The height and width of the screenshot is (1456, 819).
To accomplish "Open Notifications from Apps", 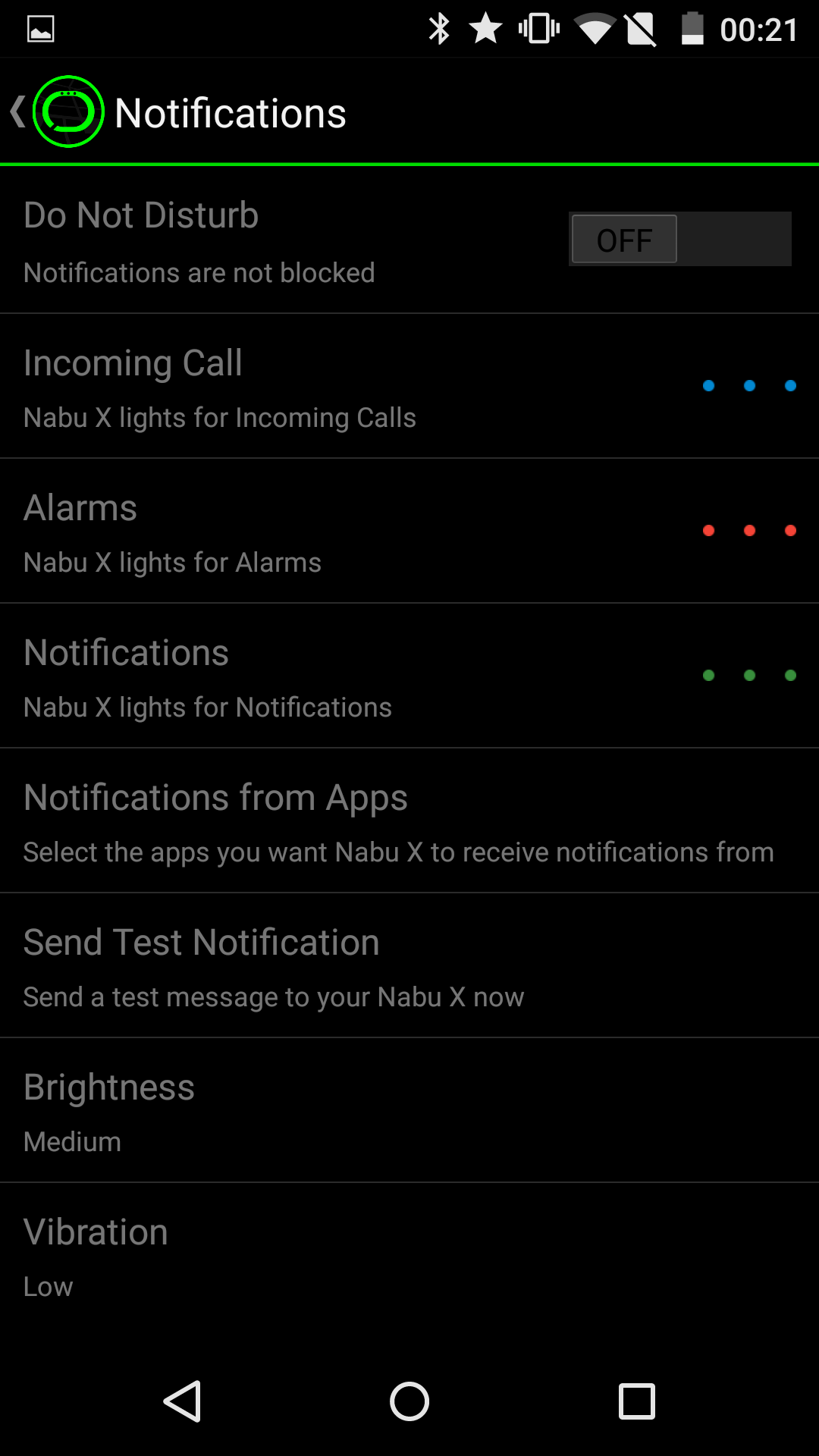I will point(409,821).
